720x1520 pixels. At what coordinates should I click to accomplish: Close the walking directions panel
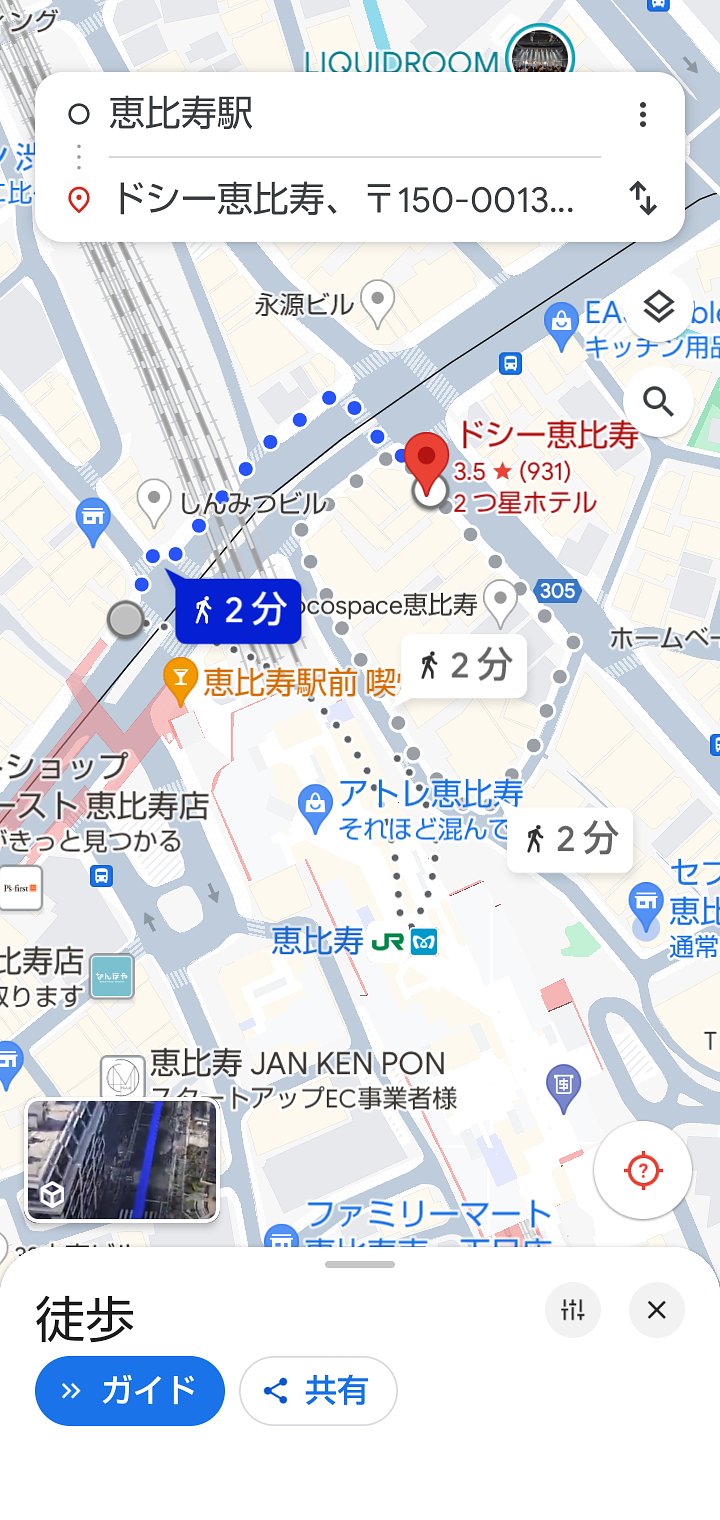[x=657, y=1310]
